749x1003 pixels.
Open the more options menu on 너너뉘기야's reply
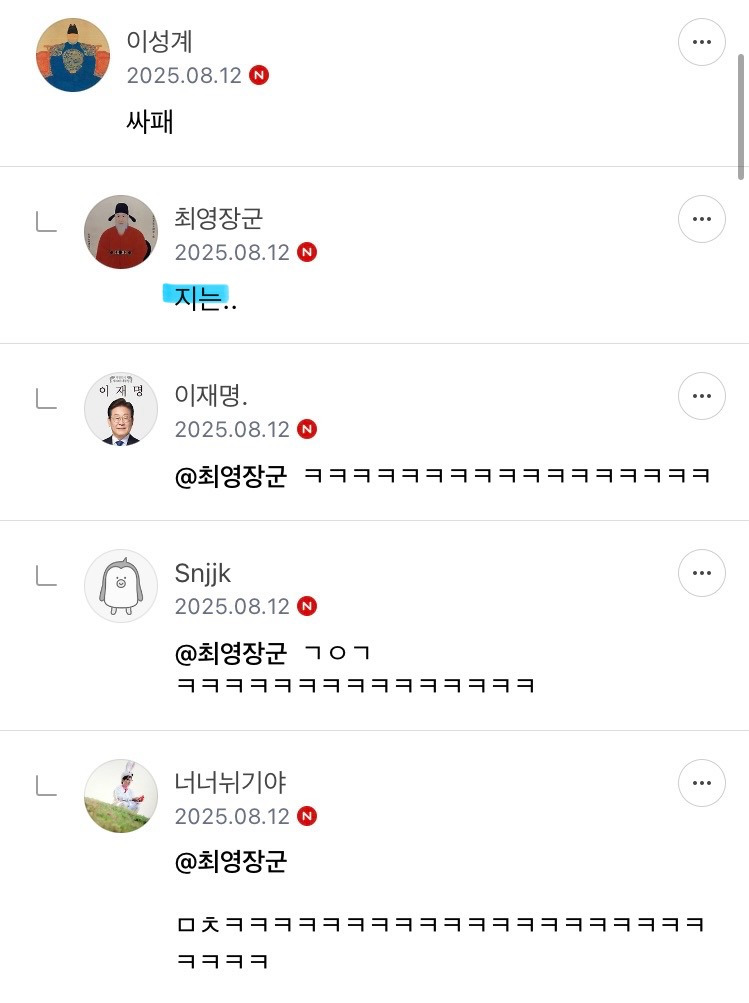point(701,783)
